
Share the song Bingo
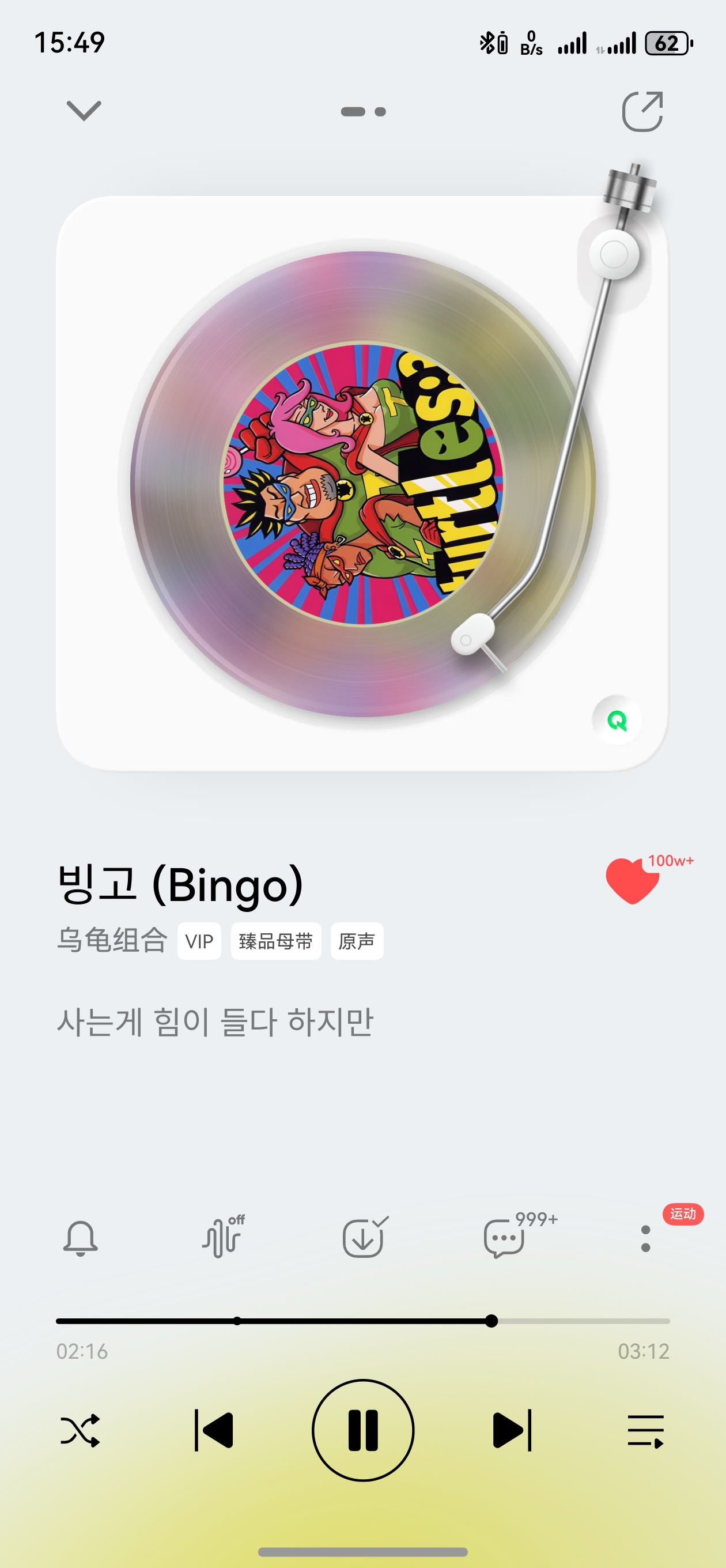click(642, 111)
